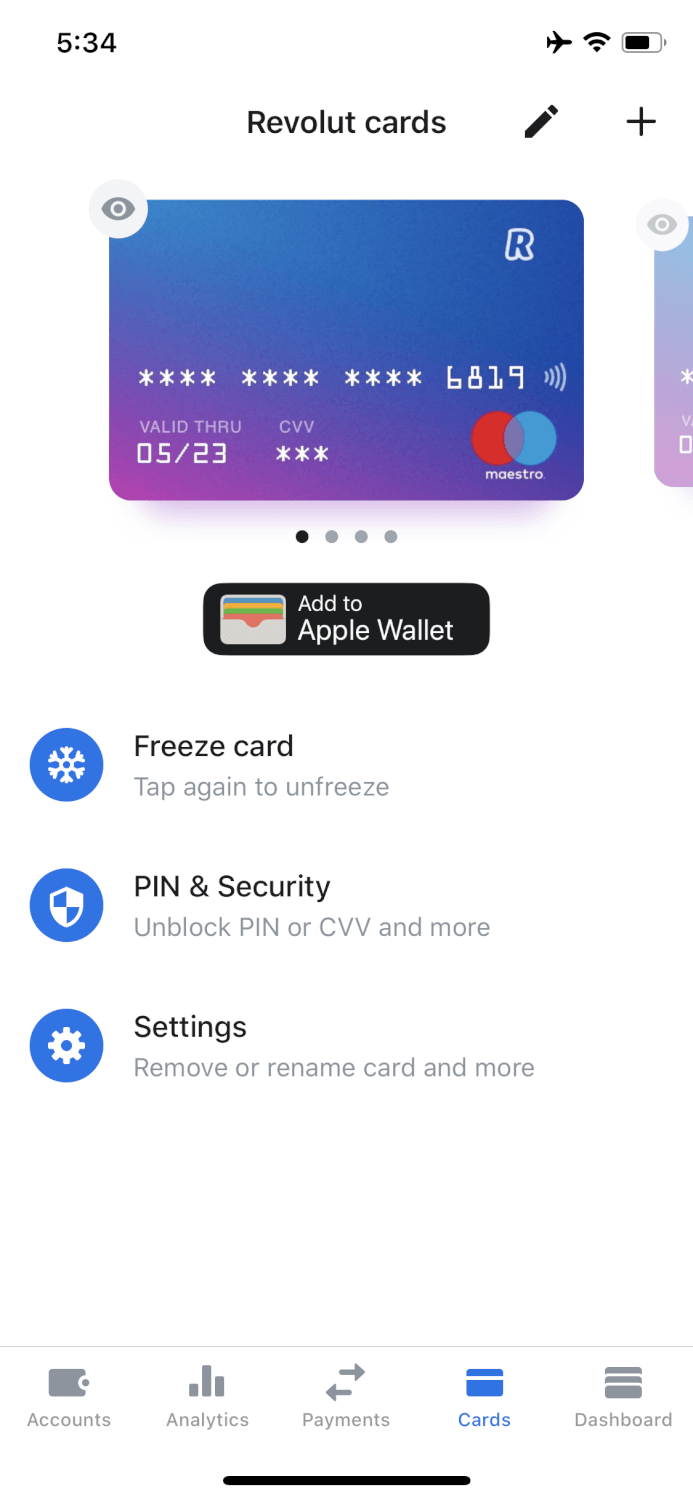Select the Cards tab
Viewport: 693px width, 1500px height.
coord(484,1398)
